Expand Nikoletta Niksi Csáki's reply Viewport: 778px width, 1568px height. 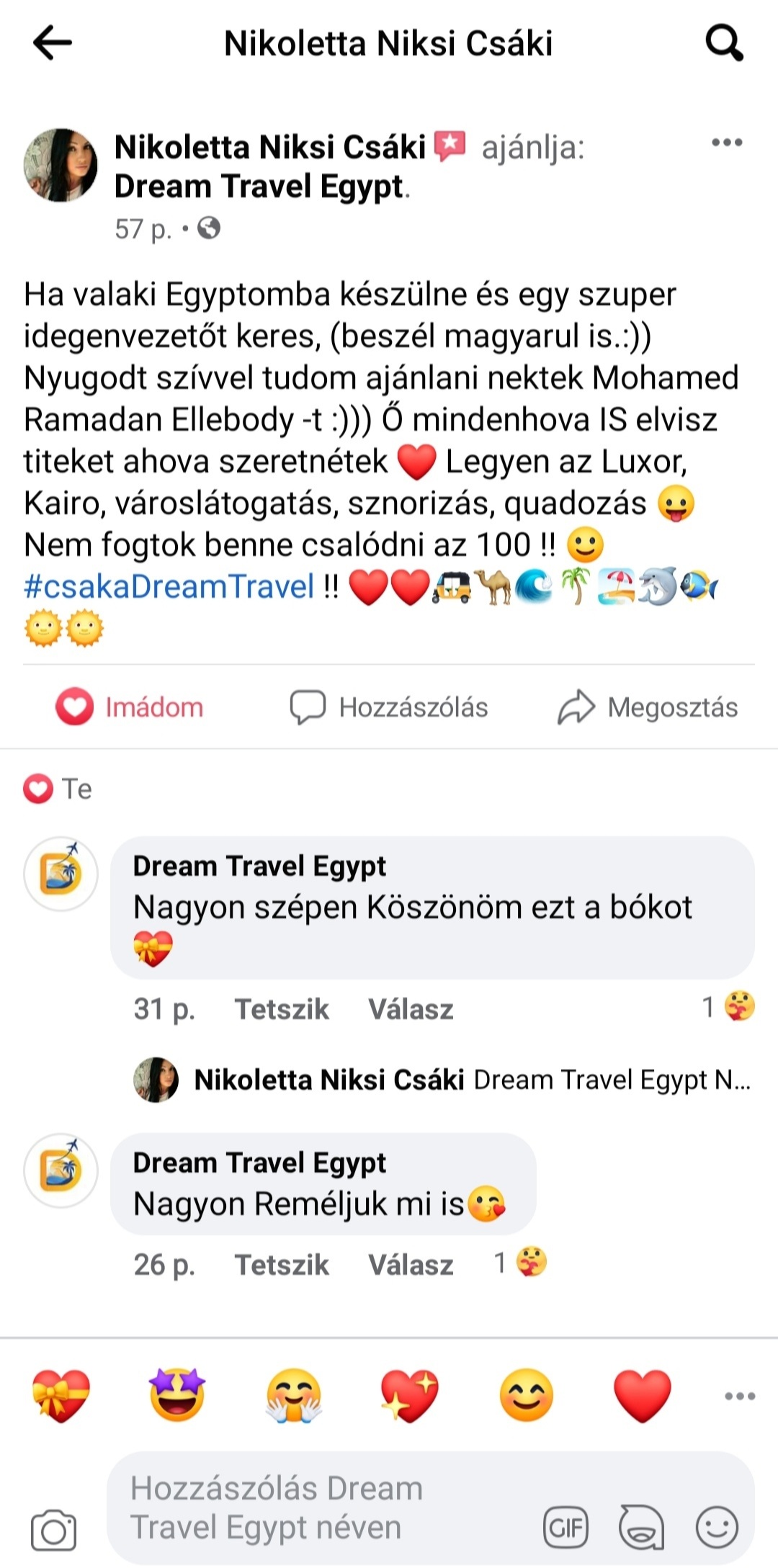point(472,1080)
